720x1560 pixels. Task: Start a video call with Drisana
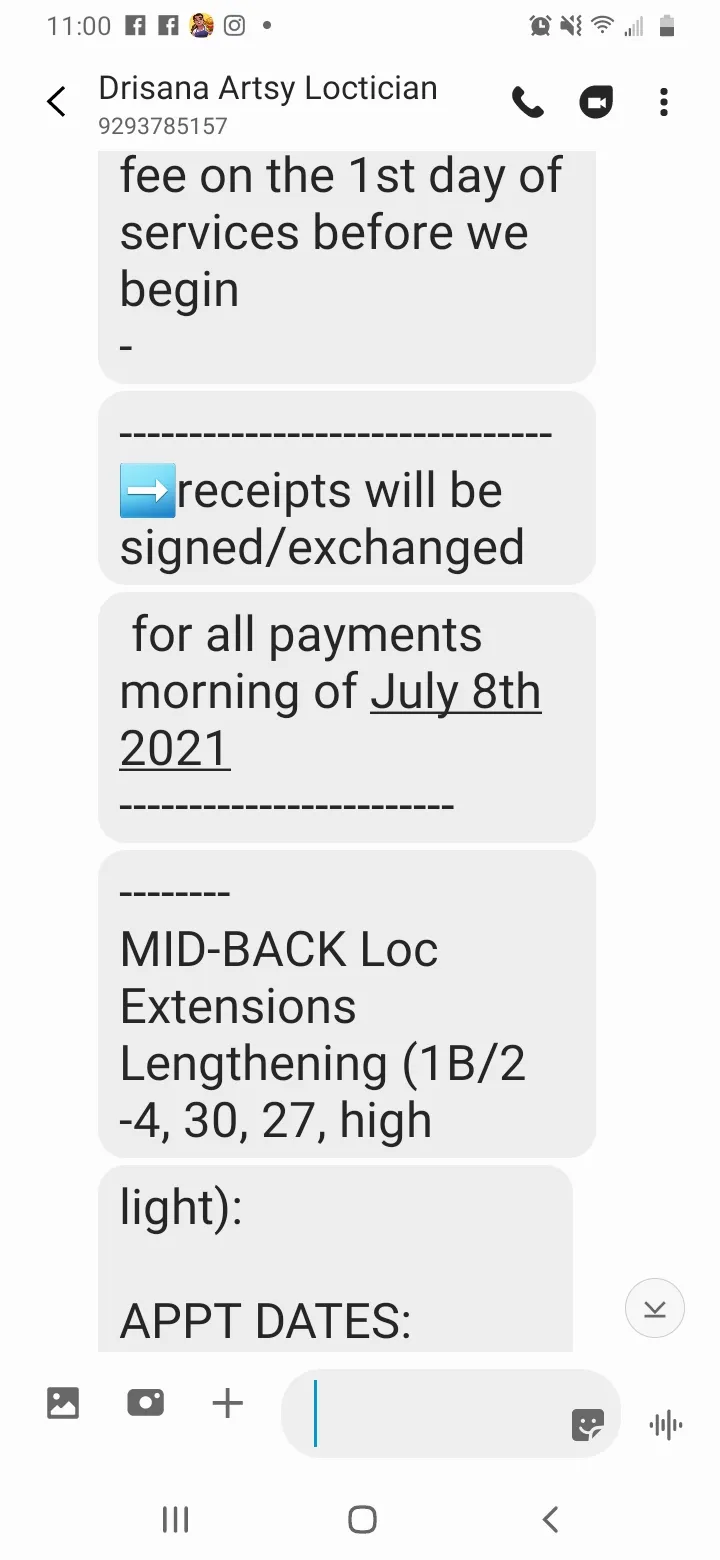coord(596,102)
